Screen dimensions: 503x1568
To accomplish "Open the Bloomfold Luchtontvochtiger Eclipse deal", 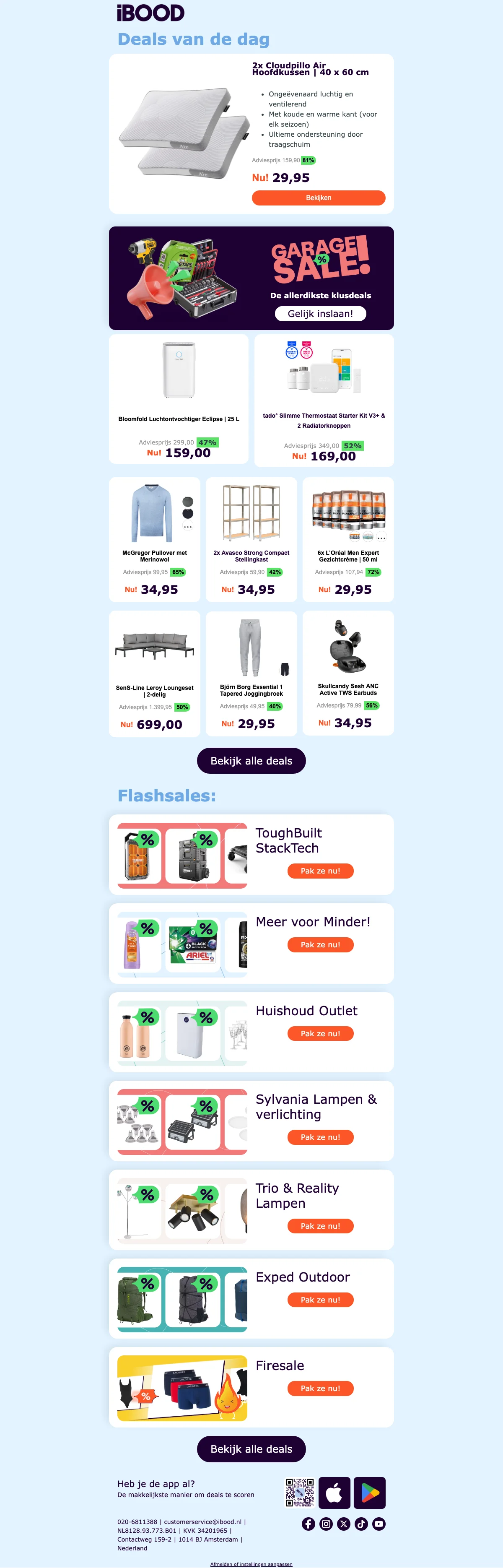I will click(x=178, y=419).
